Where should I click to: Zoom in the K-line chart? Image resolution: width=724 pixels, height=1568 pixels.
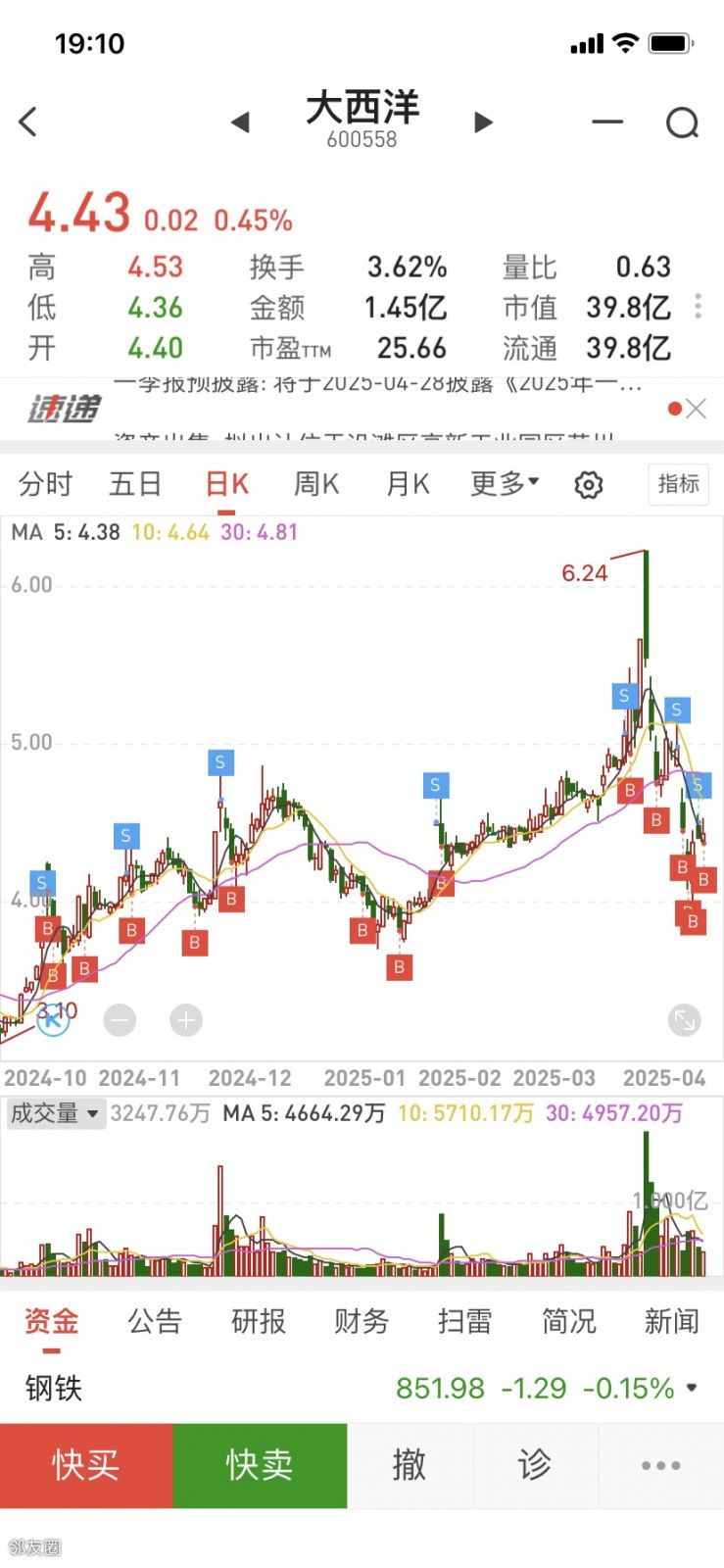[186, 1021]
